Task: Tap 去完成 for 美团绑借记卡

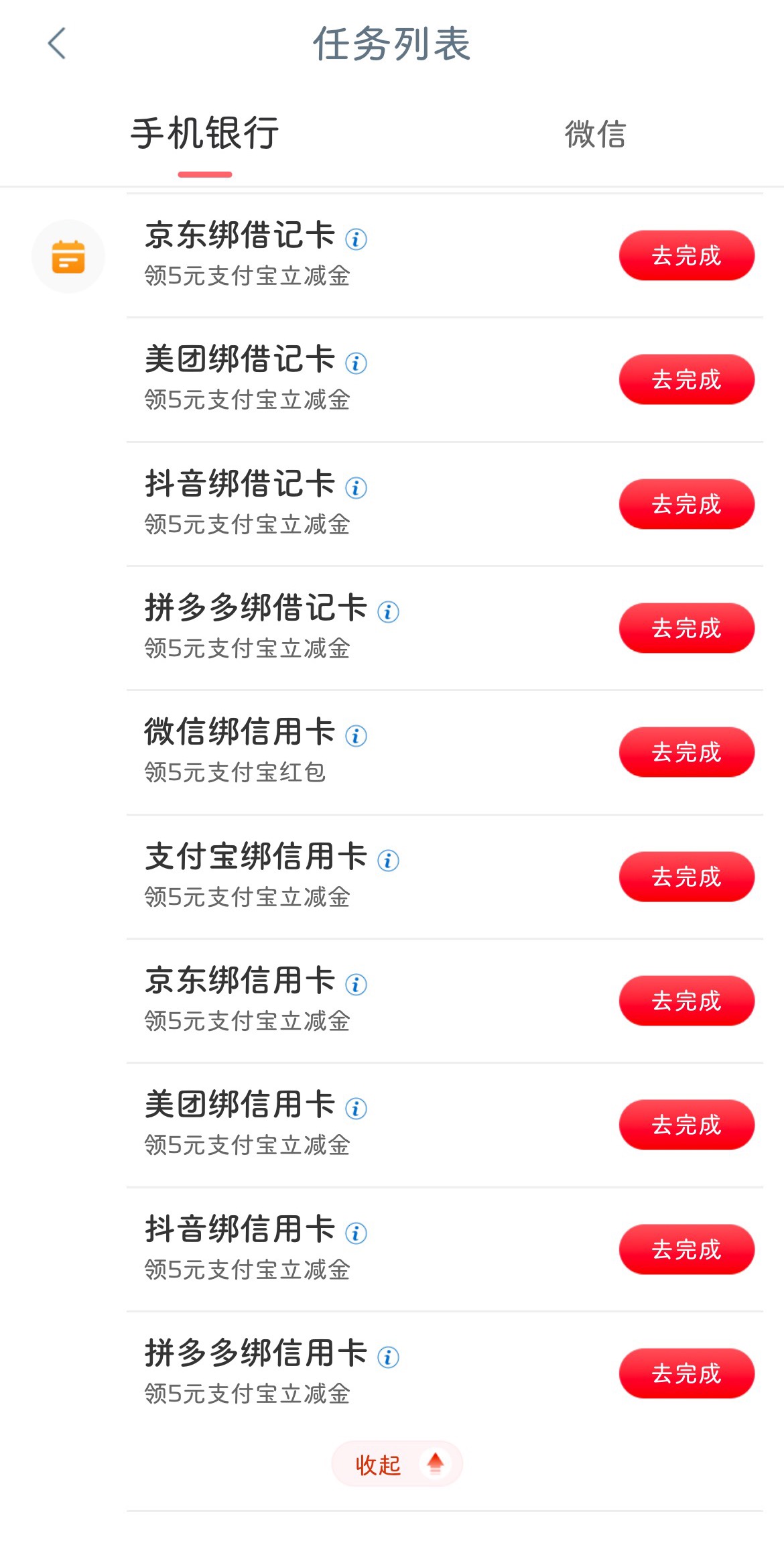Action: (x=686, y=379)
